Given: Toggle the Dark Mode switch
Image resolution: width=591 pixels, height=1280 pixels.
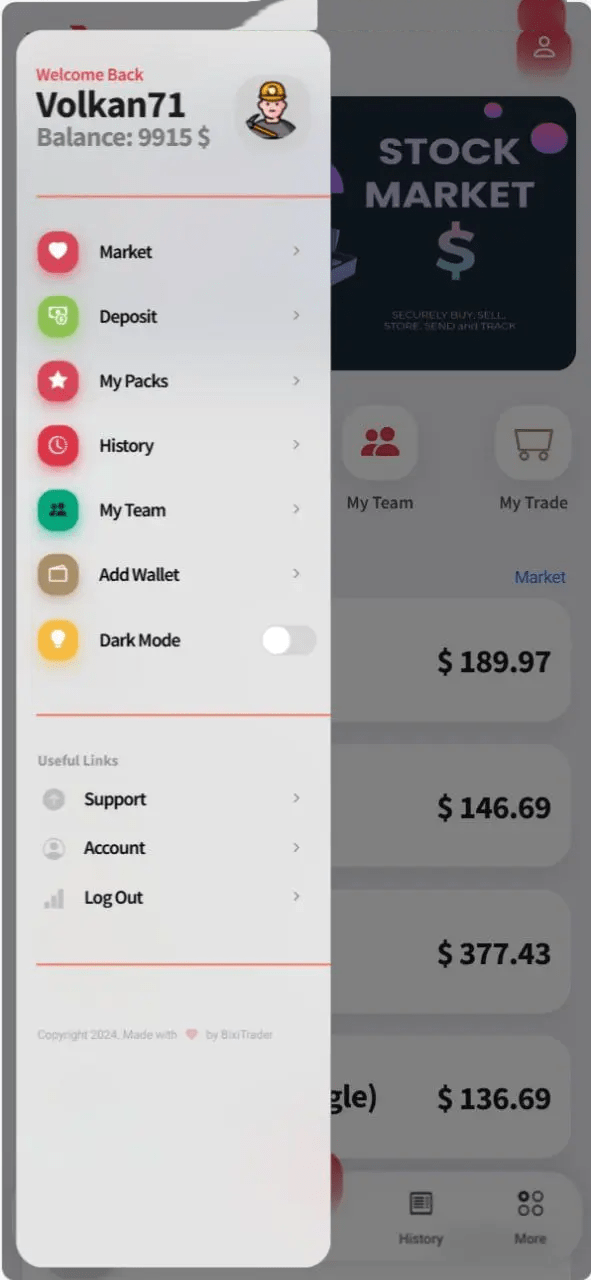Looking at the screenshot, I should (x=289, y=640).
